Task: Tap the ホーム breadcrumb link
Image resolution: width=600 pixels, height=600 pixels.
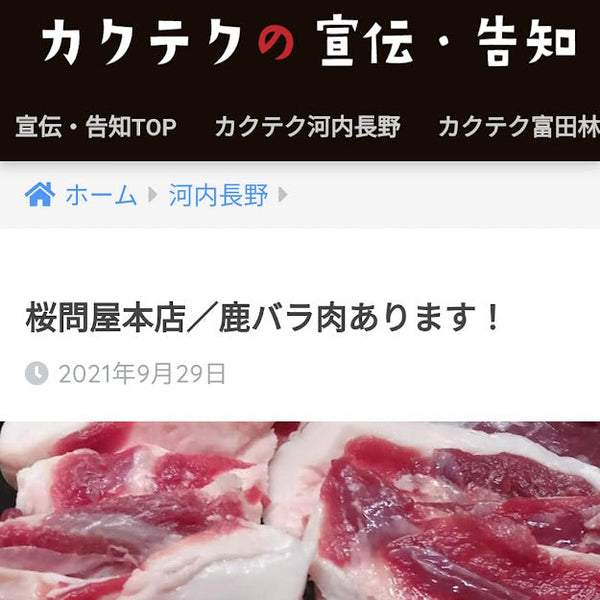Action: 100,195
